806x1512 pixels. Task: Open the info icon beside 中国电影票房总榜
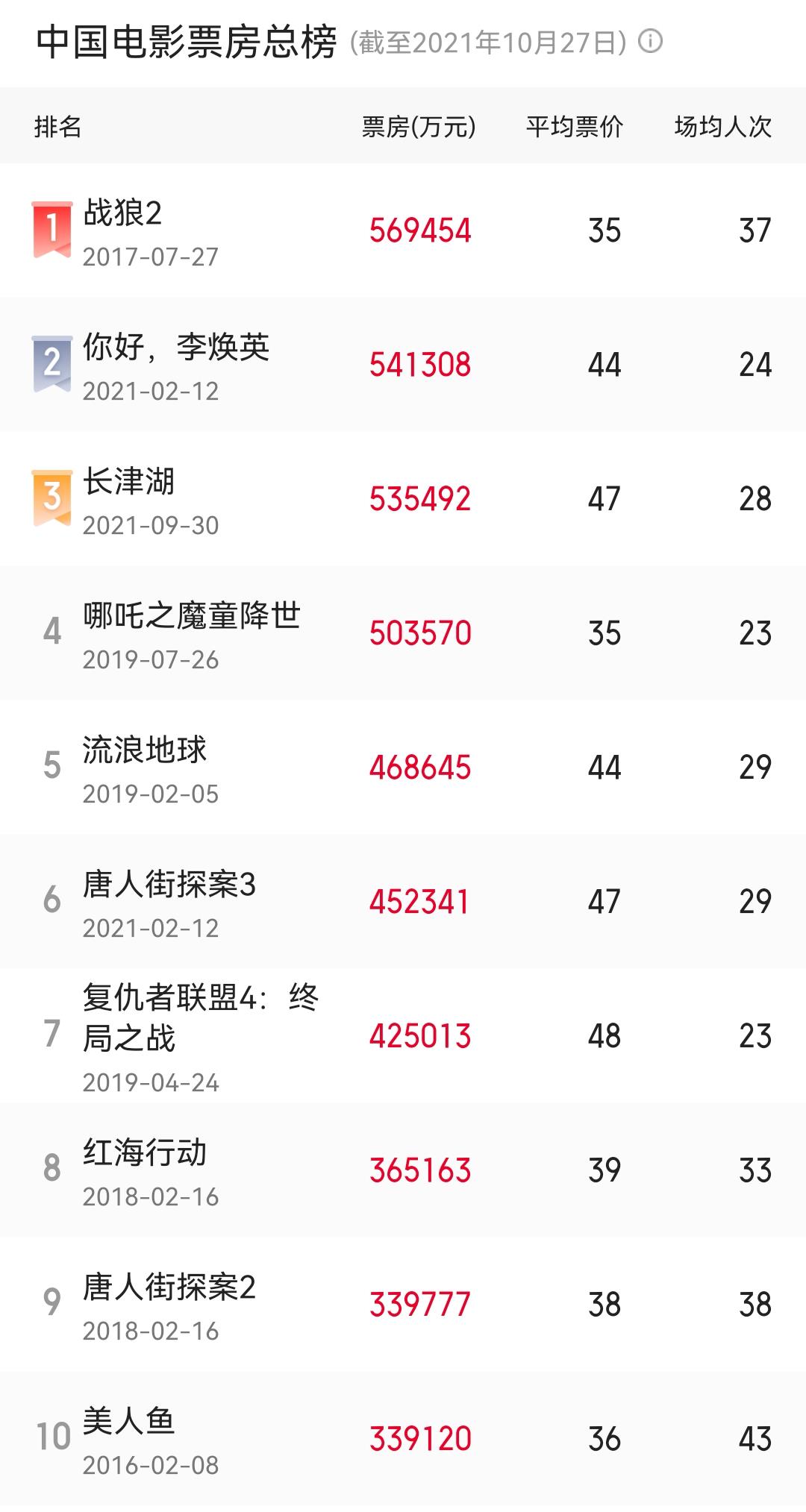650,42
